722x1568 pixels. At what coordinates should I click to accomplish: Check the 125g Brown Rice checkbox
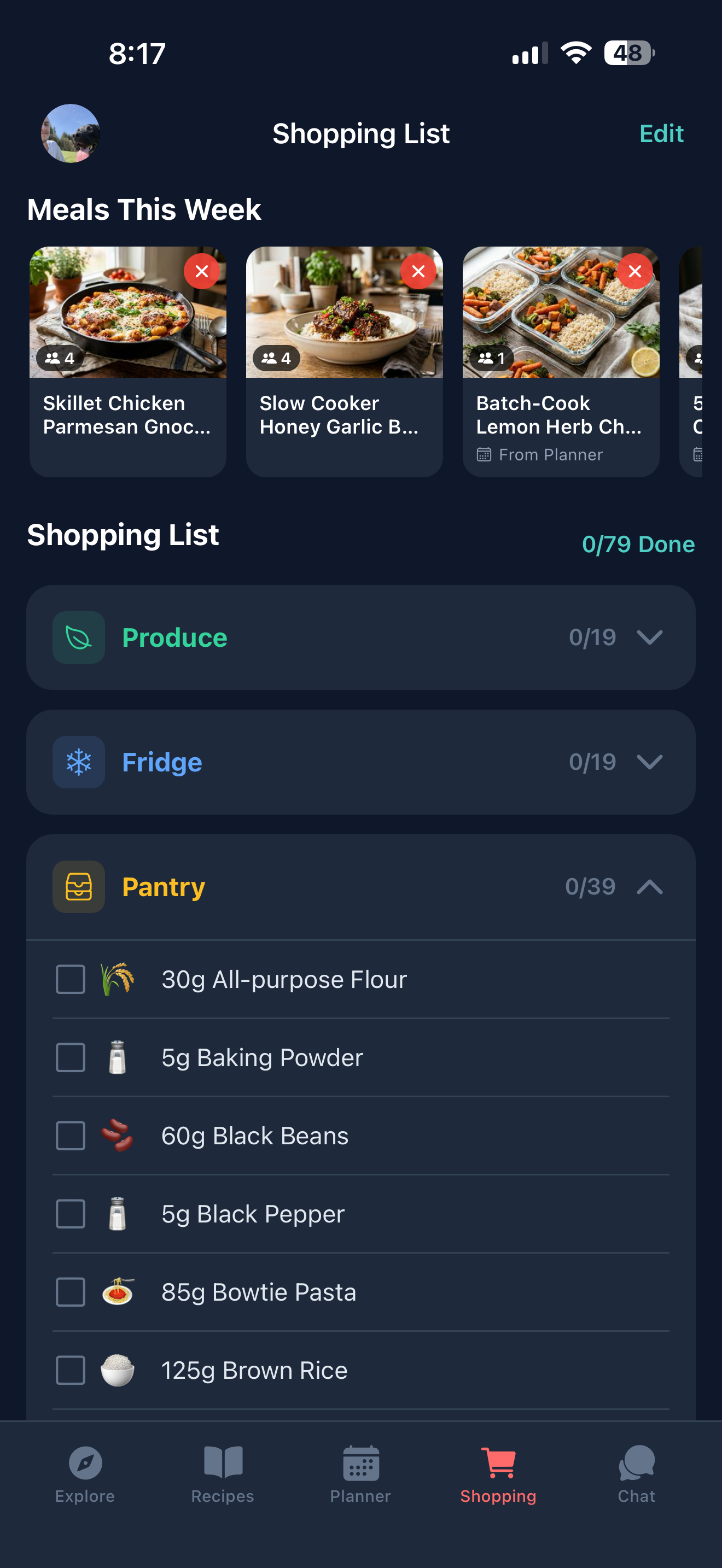point(71,1370)
